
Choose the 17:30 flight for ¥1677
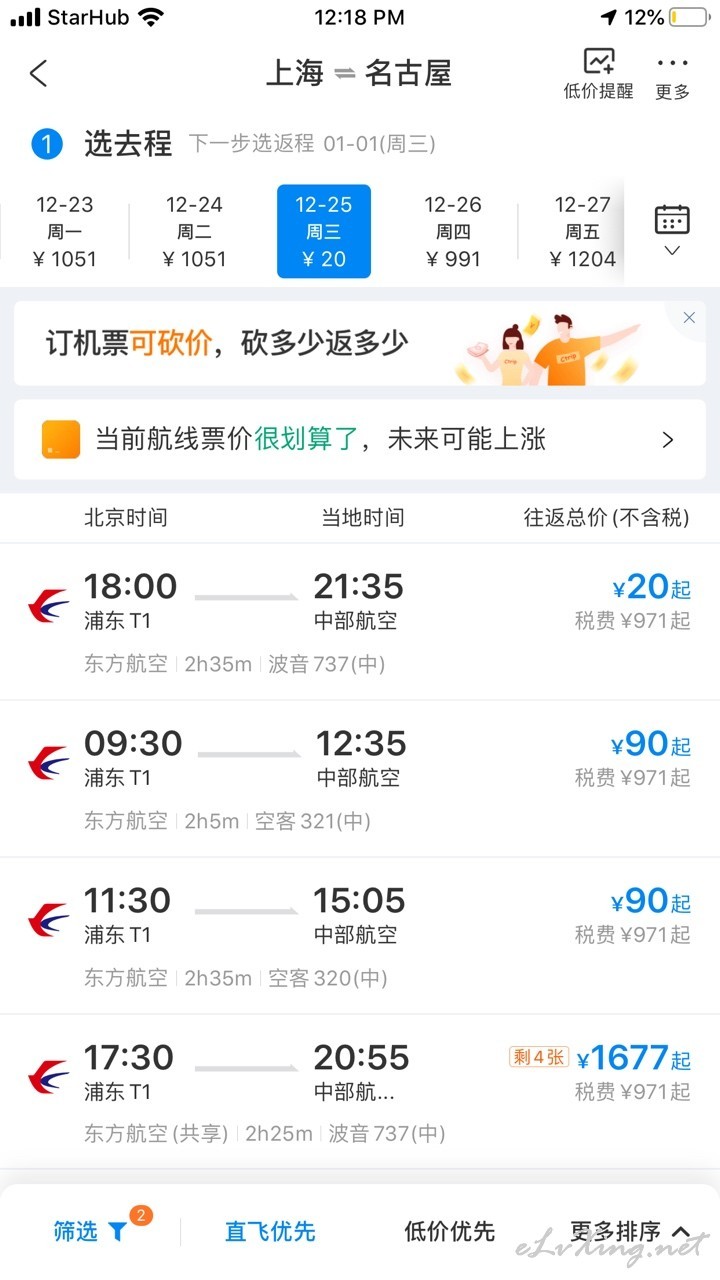(x=360, y=1093)
